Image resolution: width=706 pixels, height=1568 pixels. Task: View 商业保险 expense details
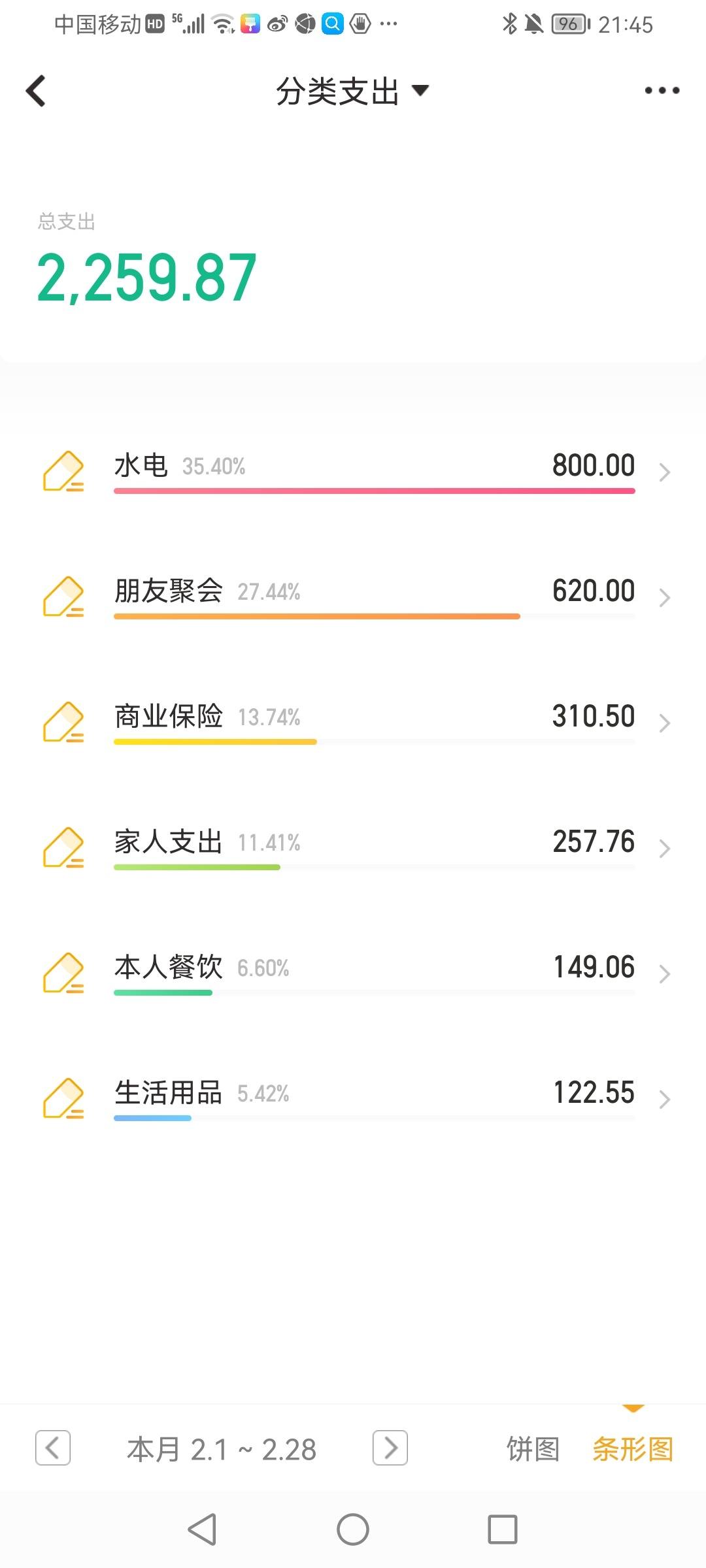tap(353, 721)
